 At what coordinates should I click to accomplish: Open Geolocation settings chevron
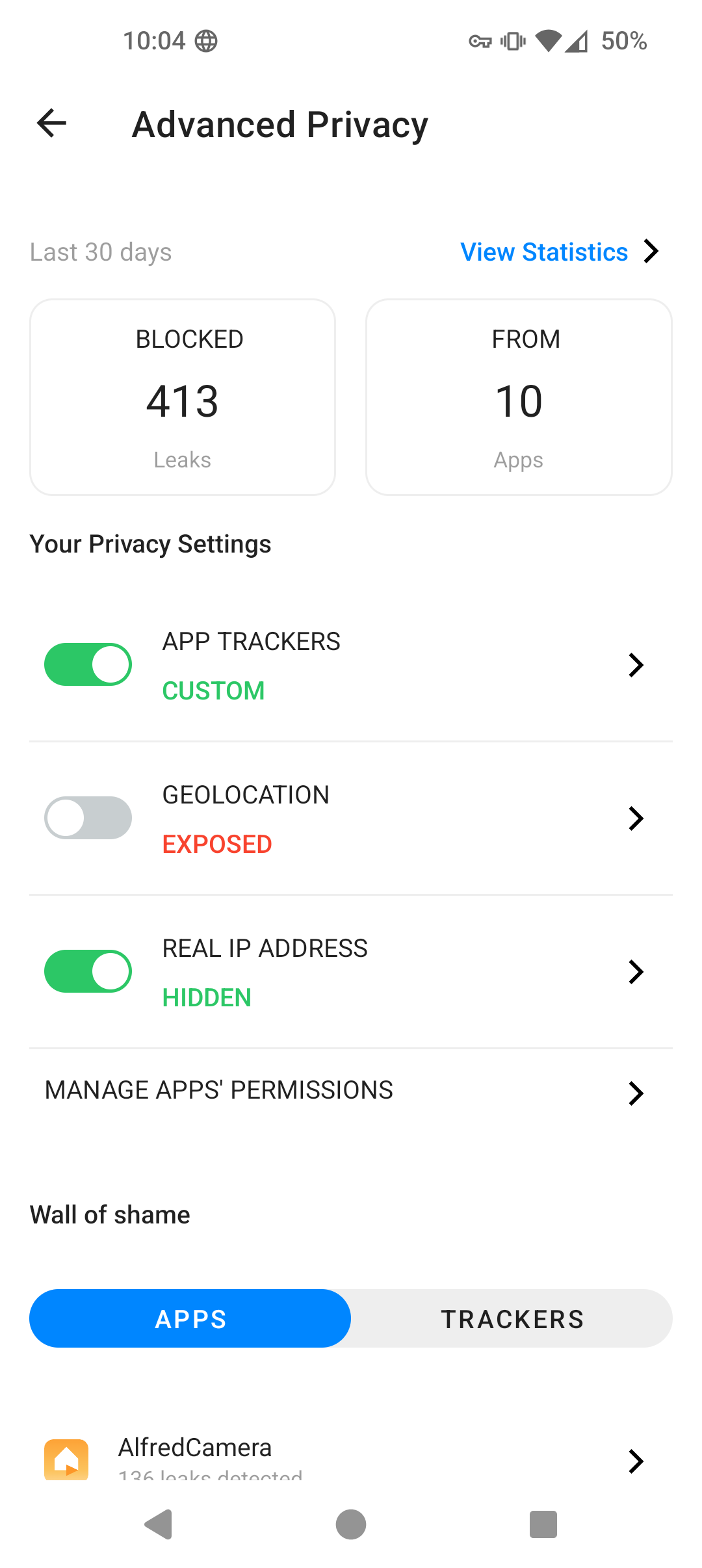pos(636,818)
